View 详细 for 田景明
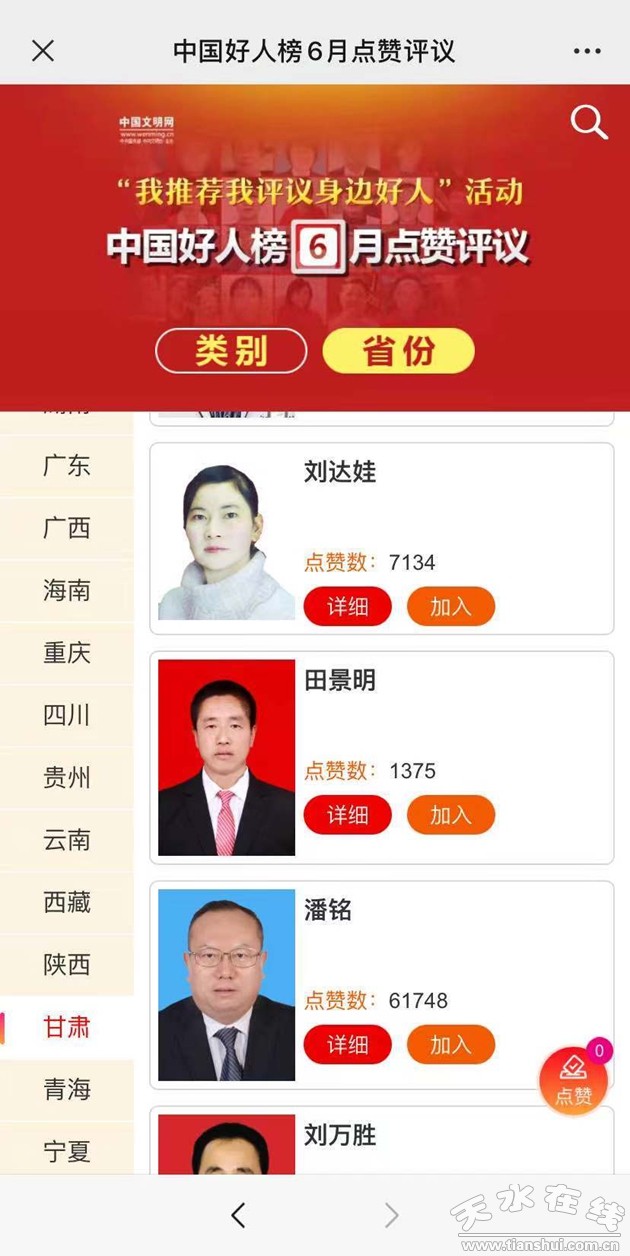 347,815
